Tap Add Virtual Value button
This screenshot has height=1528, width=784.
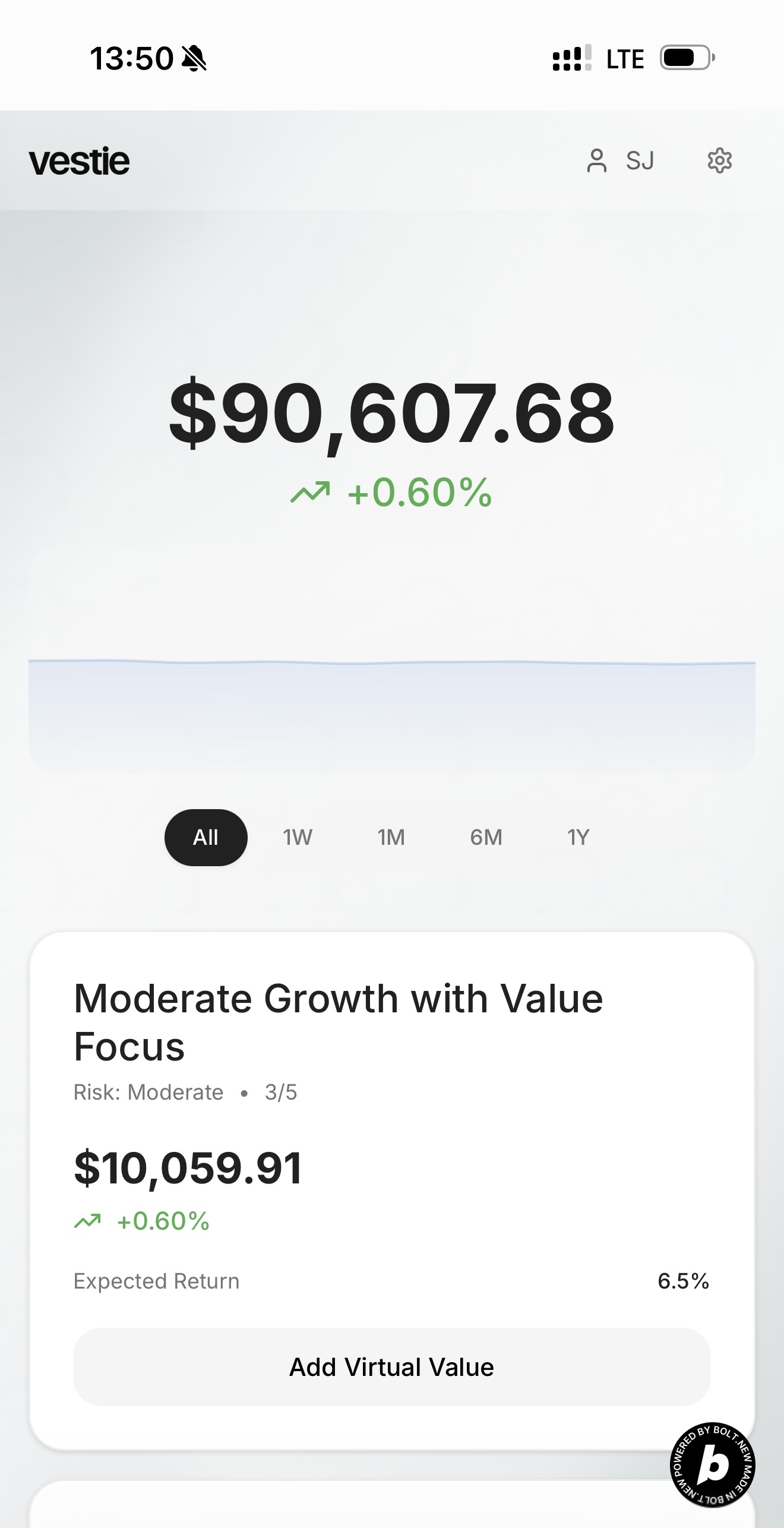point(391,1367)
